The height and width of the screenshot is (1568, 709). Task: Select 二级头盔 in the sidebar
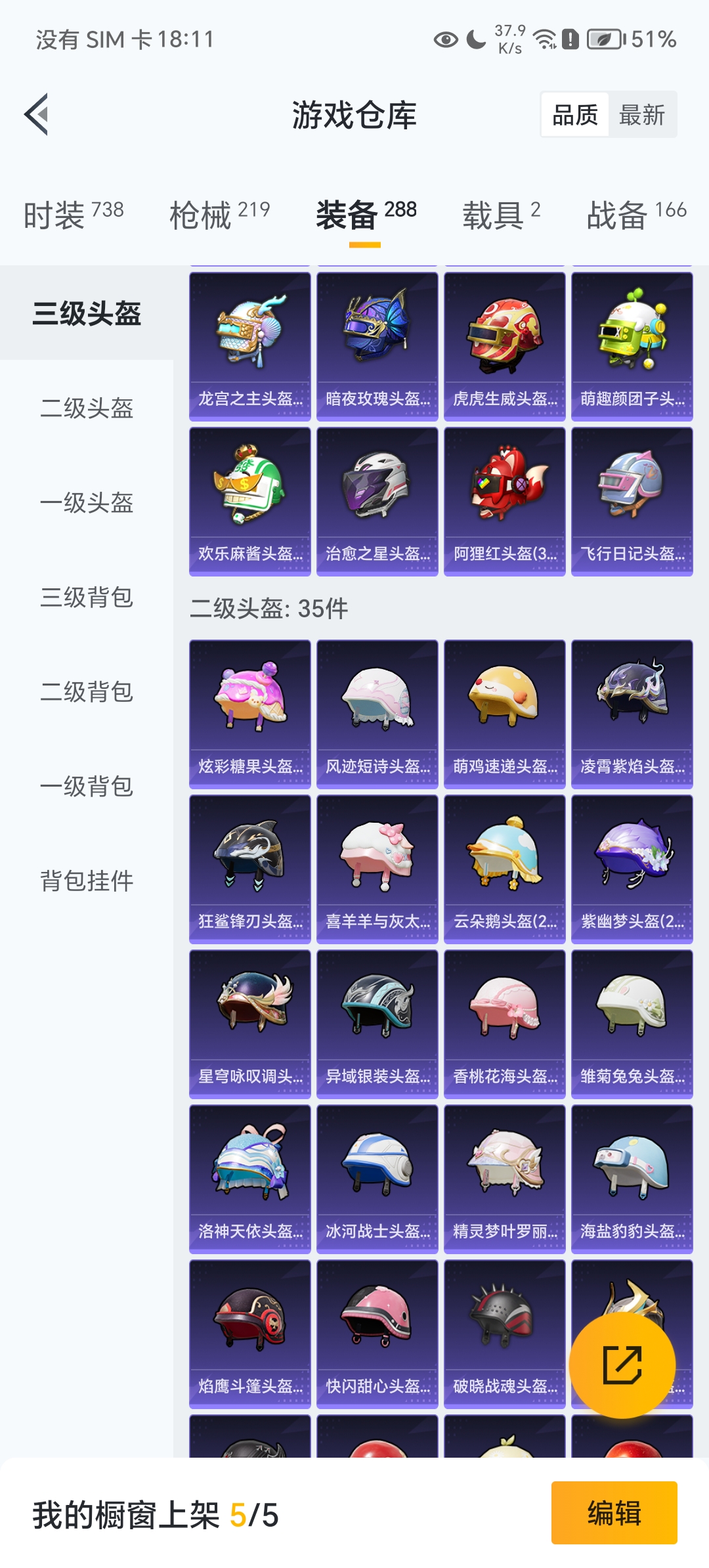click(87, 408)
